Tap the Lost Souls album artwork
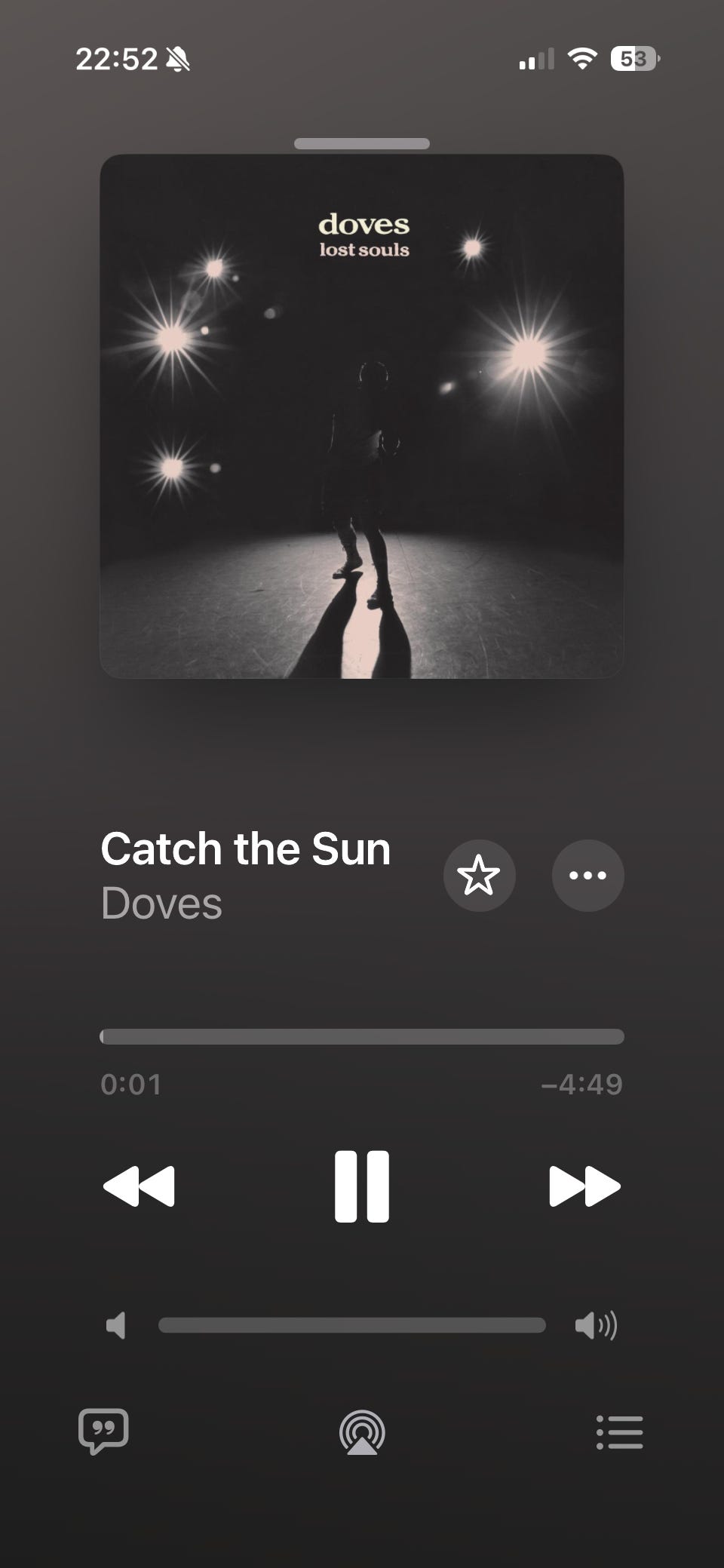The width and height of the screenshot is (724, 1568). (x=362, y=416)
